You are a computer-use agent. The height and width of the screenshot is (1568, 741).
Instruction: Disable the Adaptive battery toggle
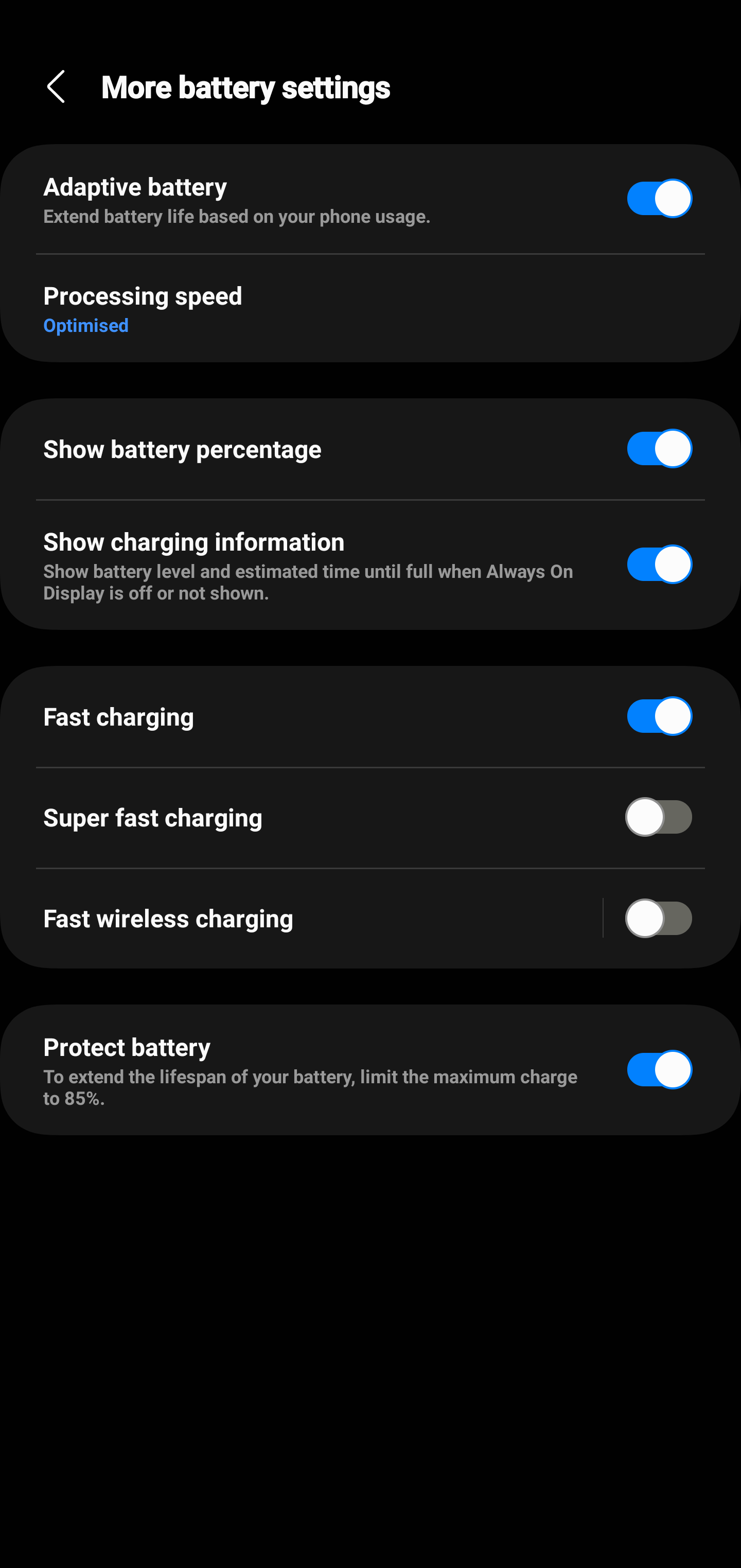[659, 198]
